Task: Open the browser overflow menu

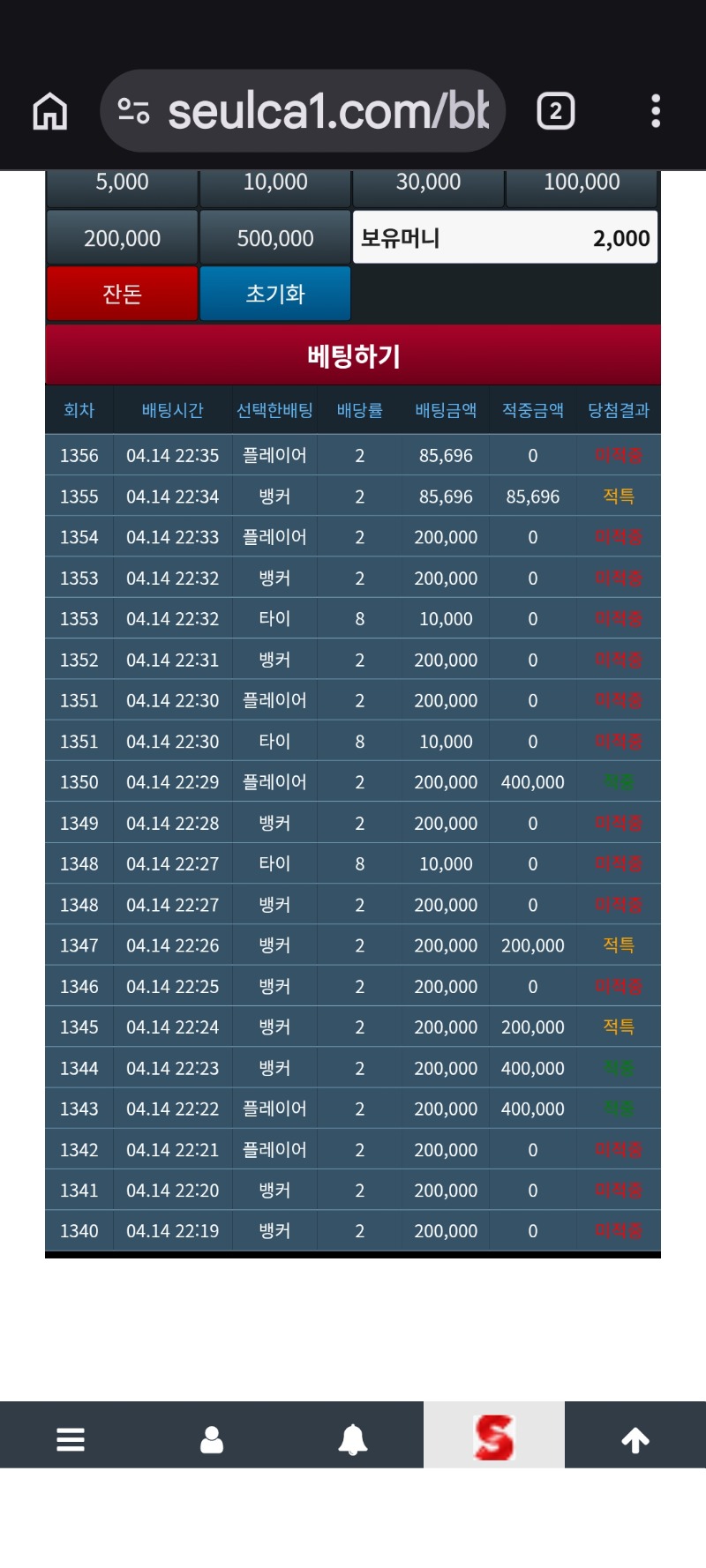Action: tap(655, 111)
